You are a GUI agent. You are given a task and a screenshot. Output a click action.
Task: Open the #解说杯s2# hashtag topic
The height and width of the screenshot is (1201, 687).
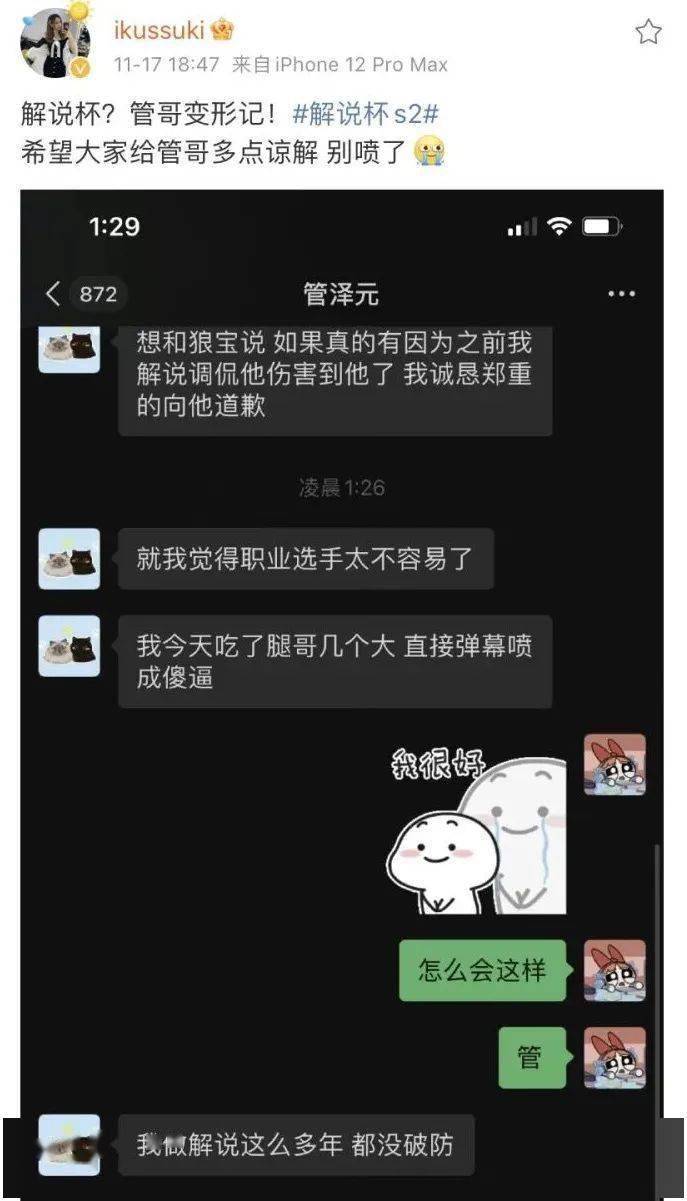point(364,114)
